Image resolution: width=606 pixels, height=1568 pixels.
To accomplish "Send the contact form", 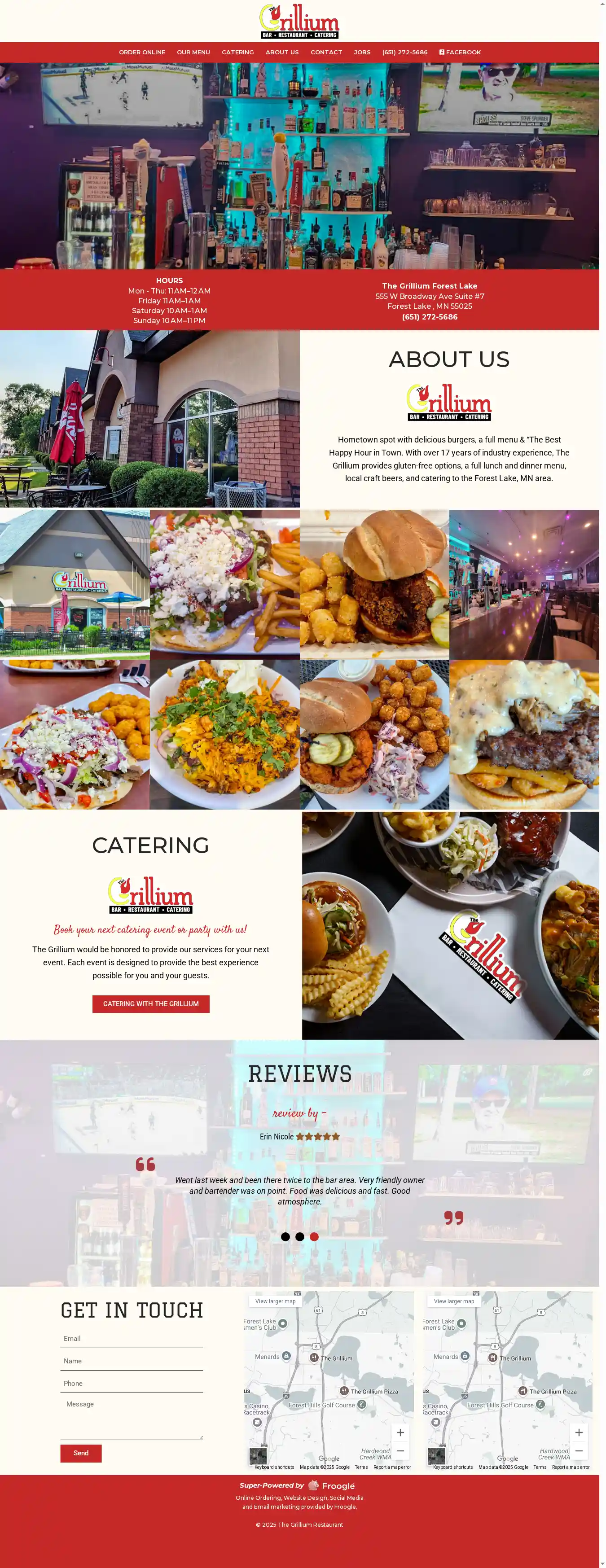I will click(x=81, y=1453).
